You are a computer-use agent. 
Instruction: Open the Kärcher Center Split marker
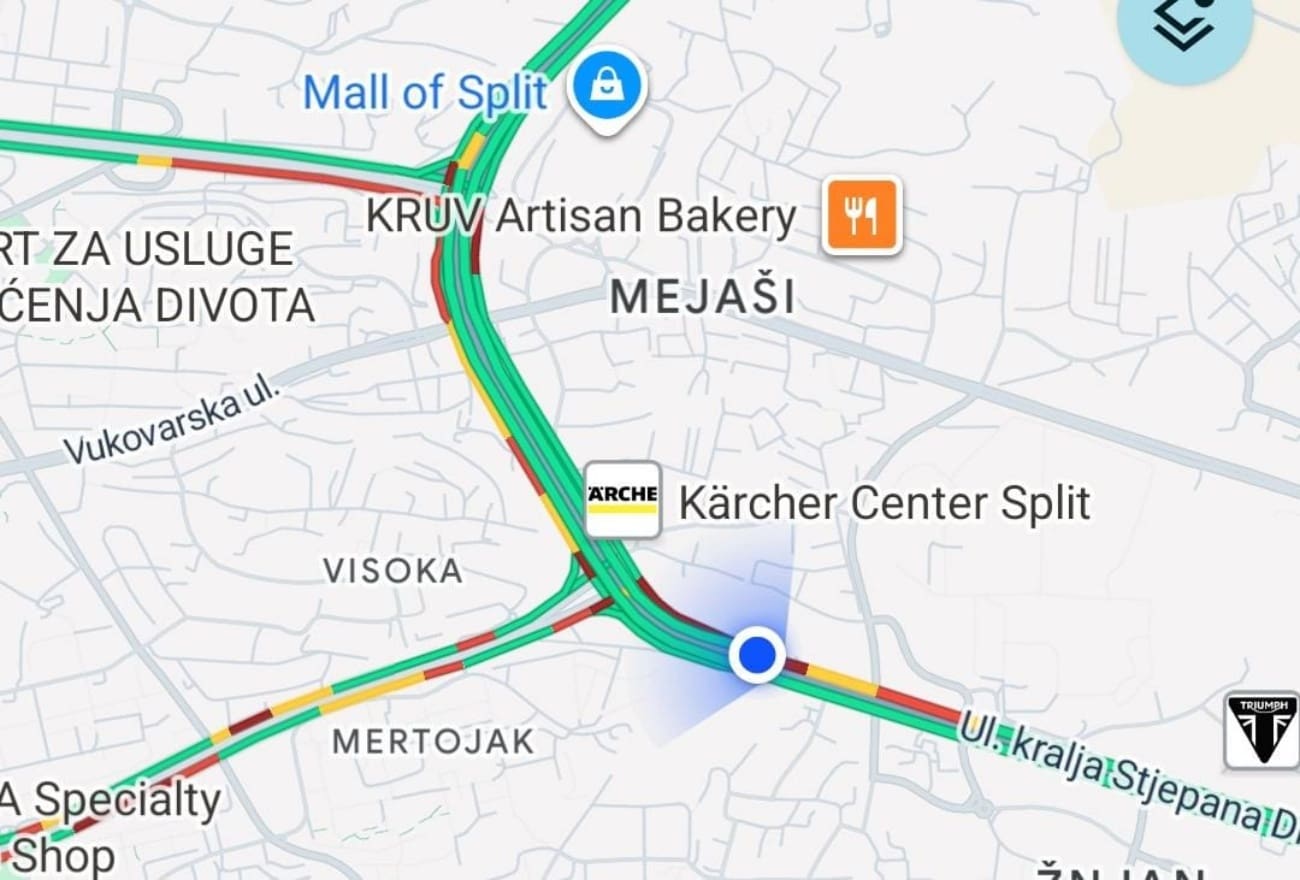click(x=622, y=499)
